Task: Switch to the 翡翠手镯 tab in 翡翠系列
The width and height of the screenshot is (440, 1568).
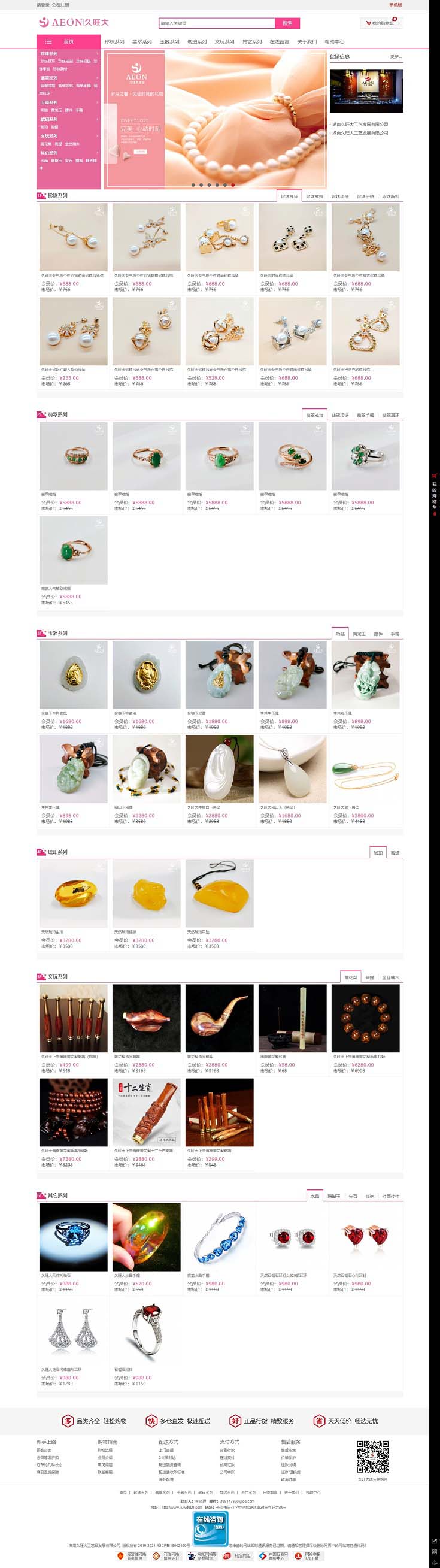Action: point(365,415)
